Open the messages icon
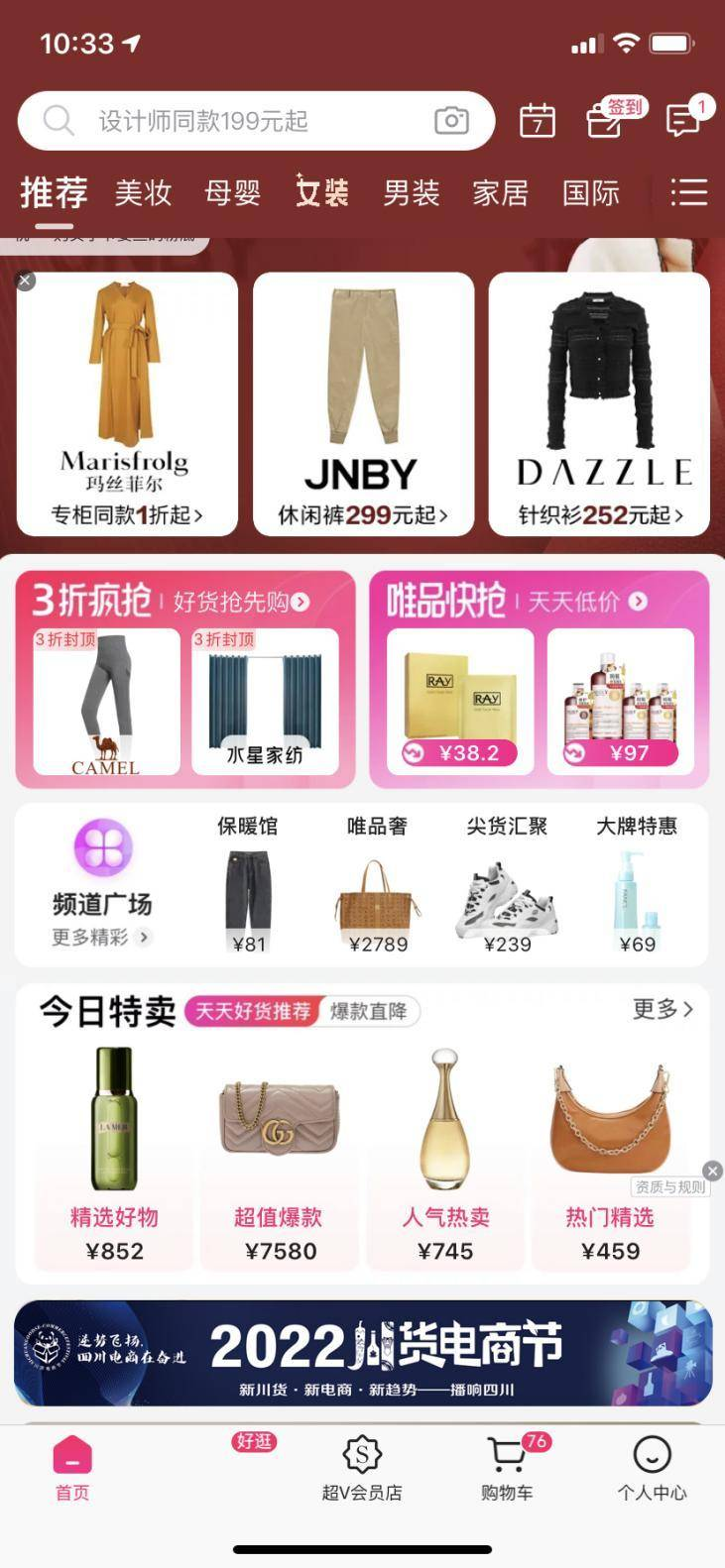Image resolution: width=725 pixels, height=1568 pixels. pyautogui.click(x=682, y=121)
